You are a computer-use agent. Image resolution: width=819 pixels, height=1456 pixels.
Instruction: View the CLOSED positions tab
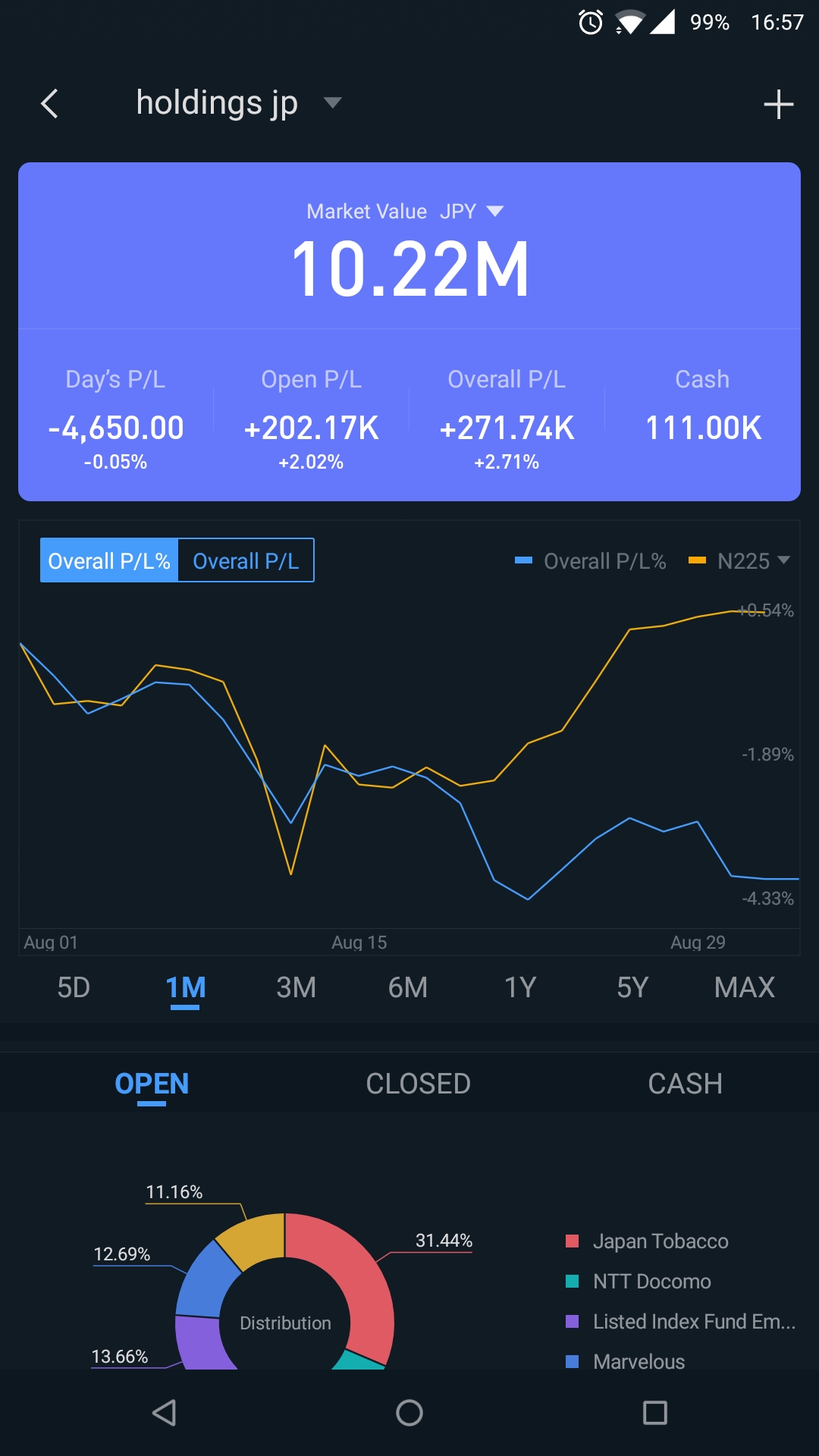419,1084
